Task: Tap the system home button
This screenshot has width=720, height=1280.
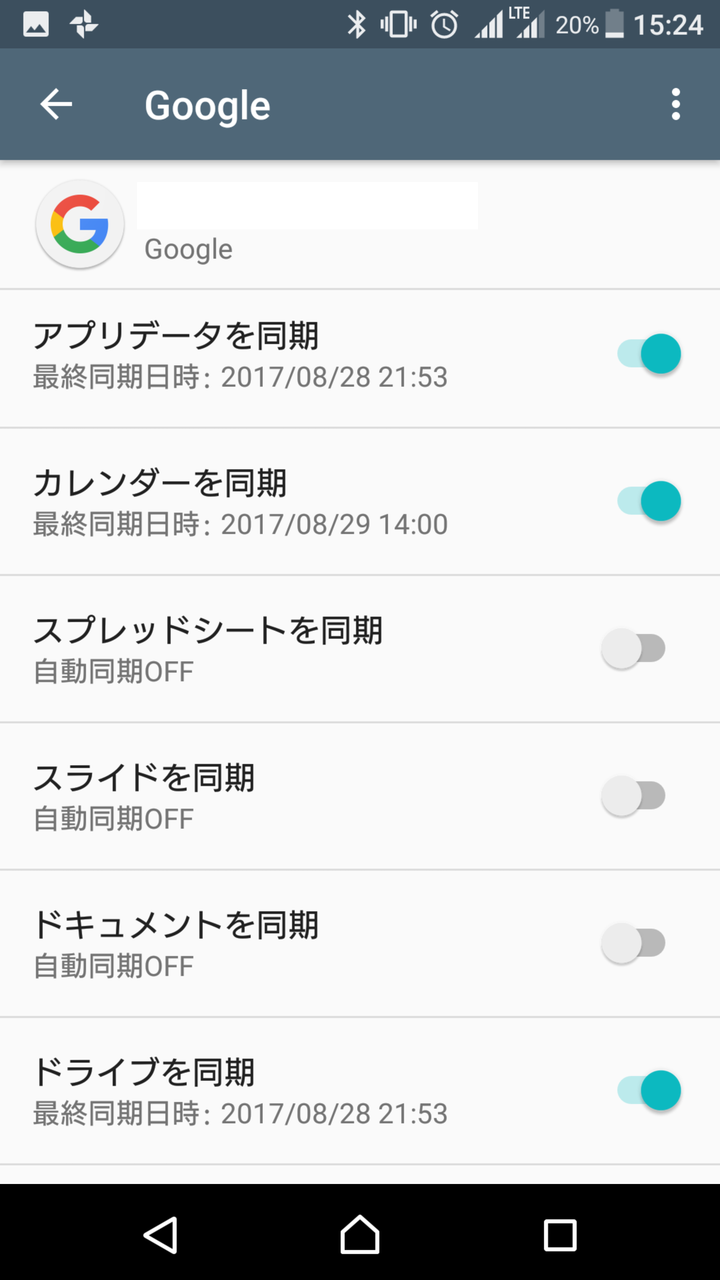Action: pyautogui.click(x=360, y=1234)
